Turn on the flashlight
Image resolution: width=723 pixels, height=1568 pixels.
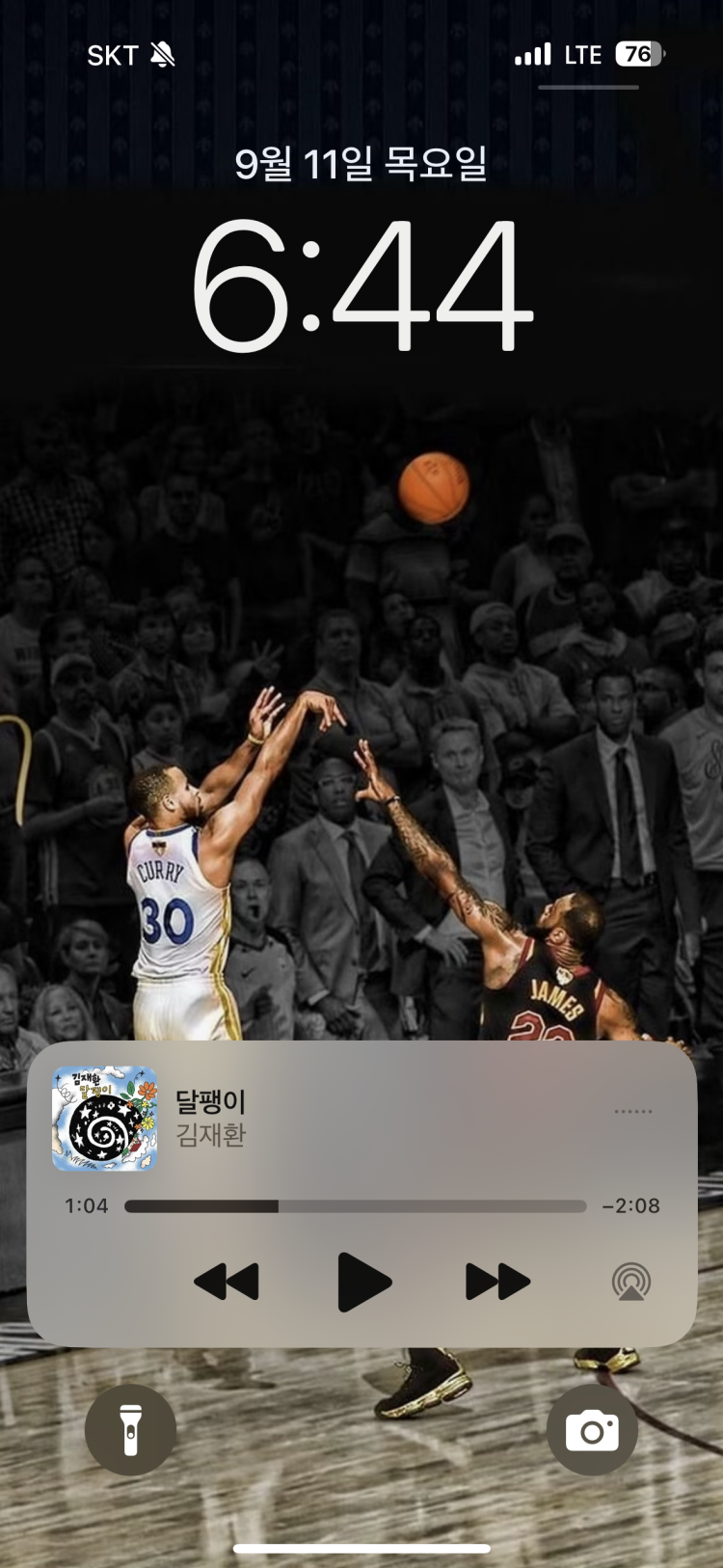(130, 1430)
